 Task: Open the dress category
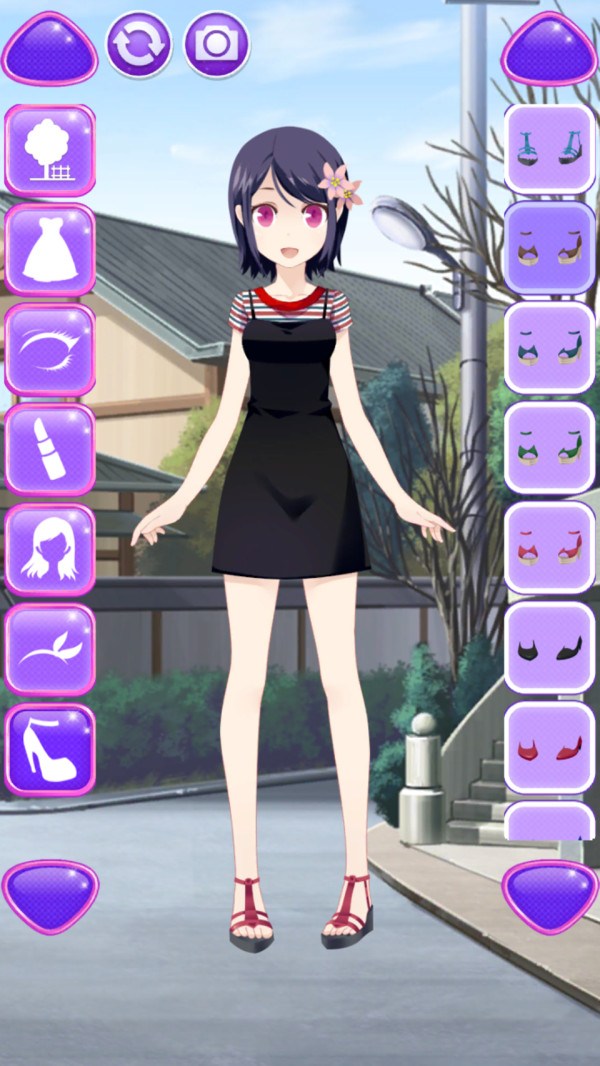[x=50, y=250]
